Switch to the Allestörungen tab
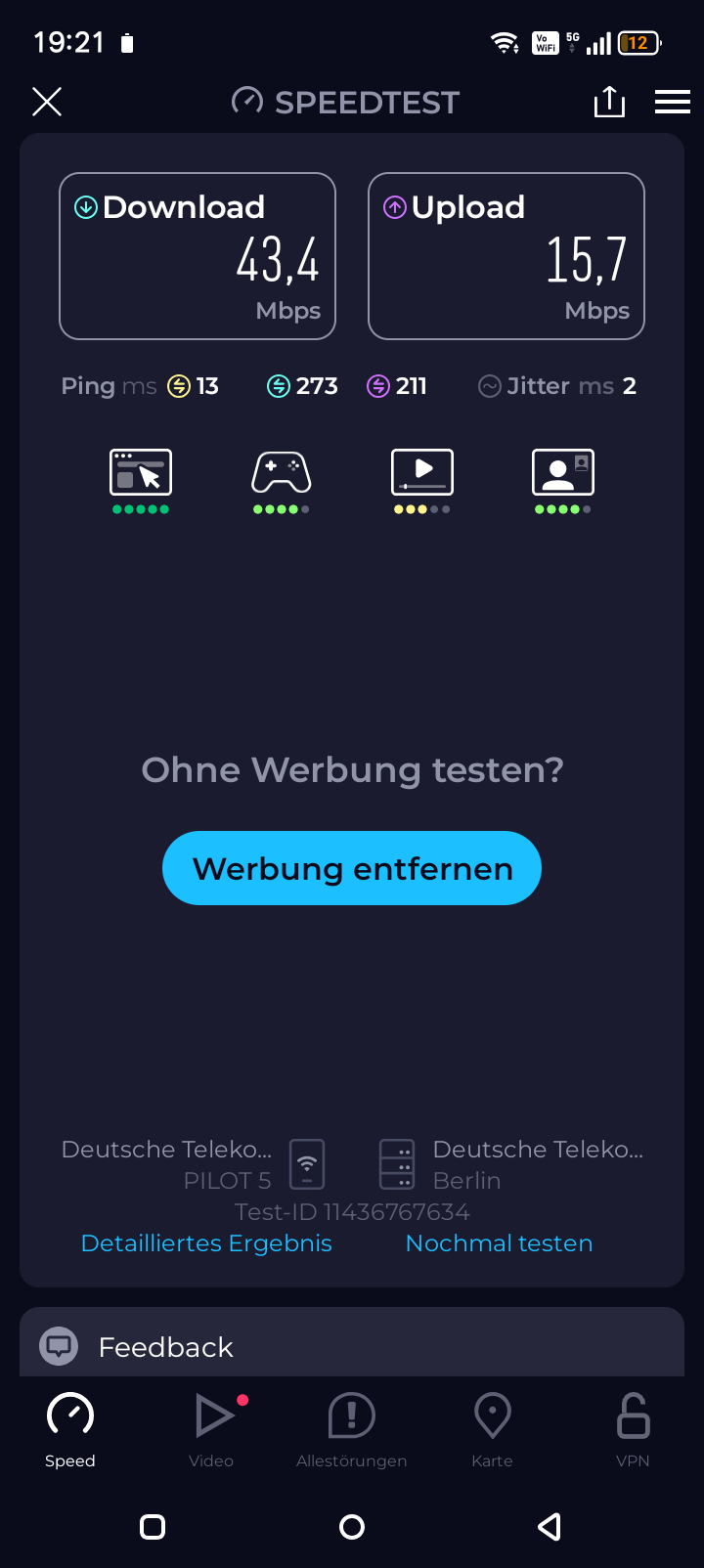Viewport: 704px width, 1568px height. tap(352, 1429)
